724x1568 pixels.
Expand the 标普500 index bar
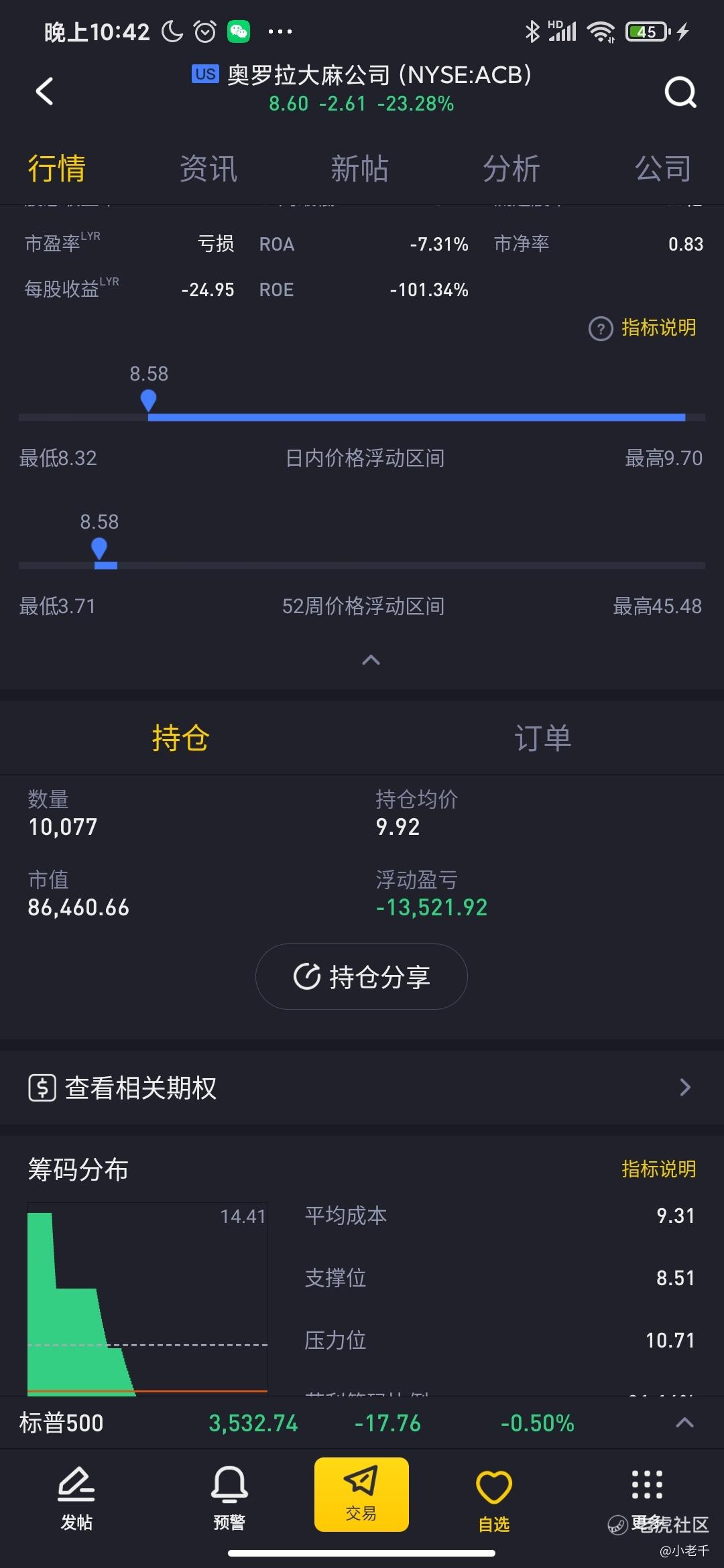tap(684, 1423)
